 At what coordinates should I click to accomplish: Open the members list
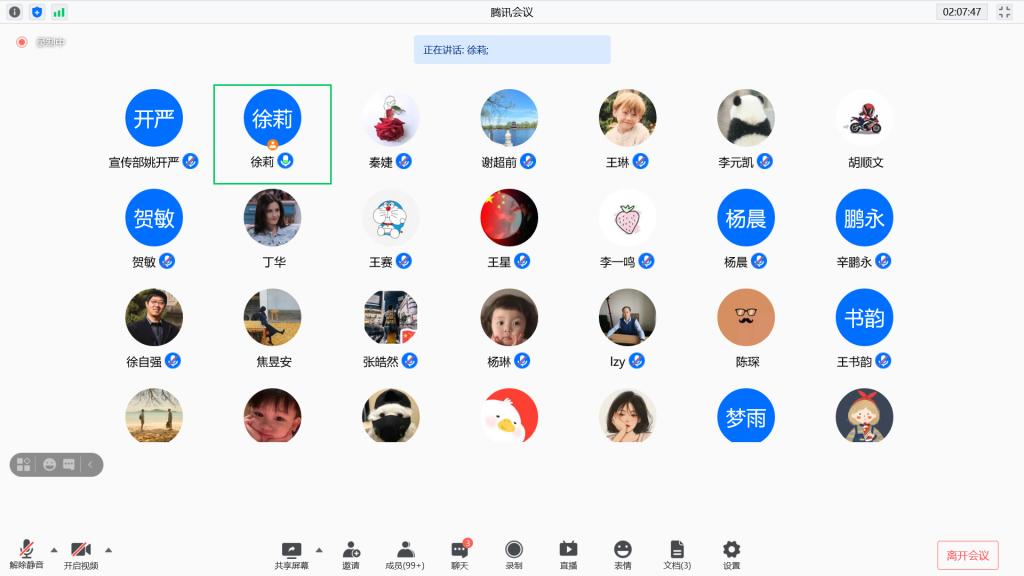coord(405,553)
